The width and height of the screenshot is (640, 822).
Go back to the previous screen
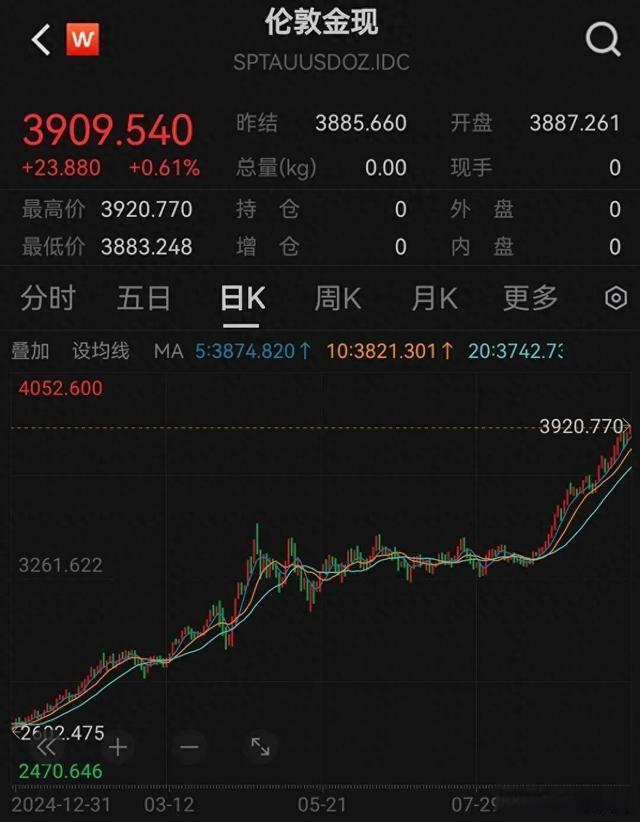pyautogui.click(x=40, y=40)
